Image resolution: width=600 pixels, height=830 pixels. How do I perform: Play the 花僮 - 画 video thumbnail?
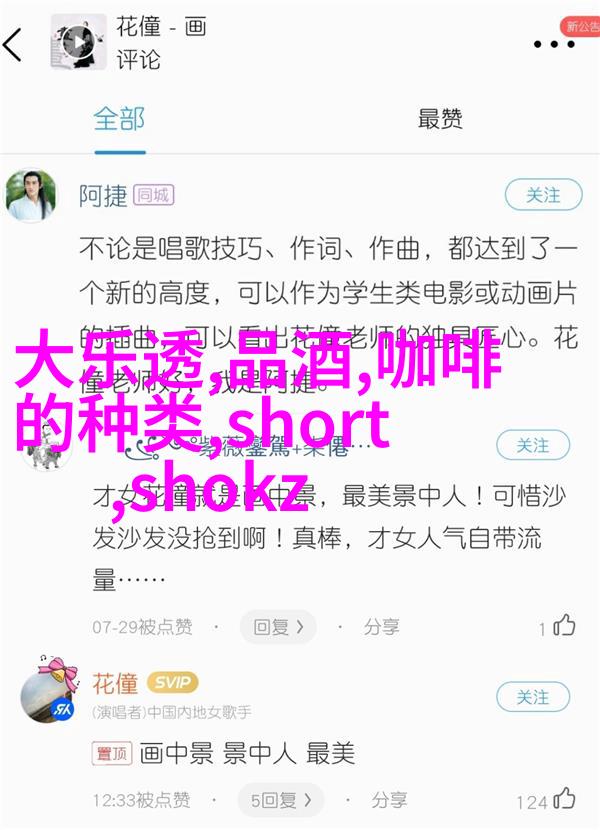77,41
